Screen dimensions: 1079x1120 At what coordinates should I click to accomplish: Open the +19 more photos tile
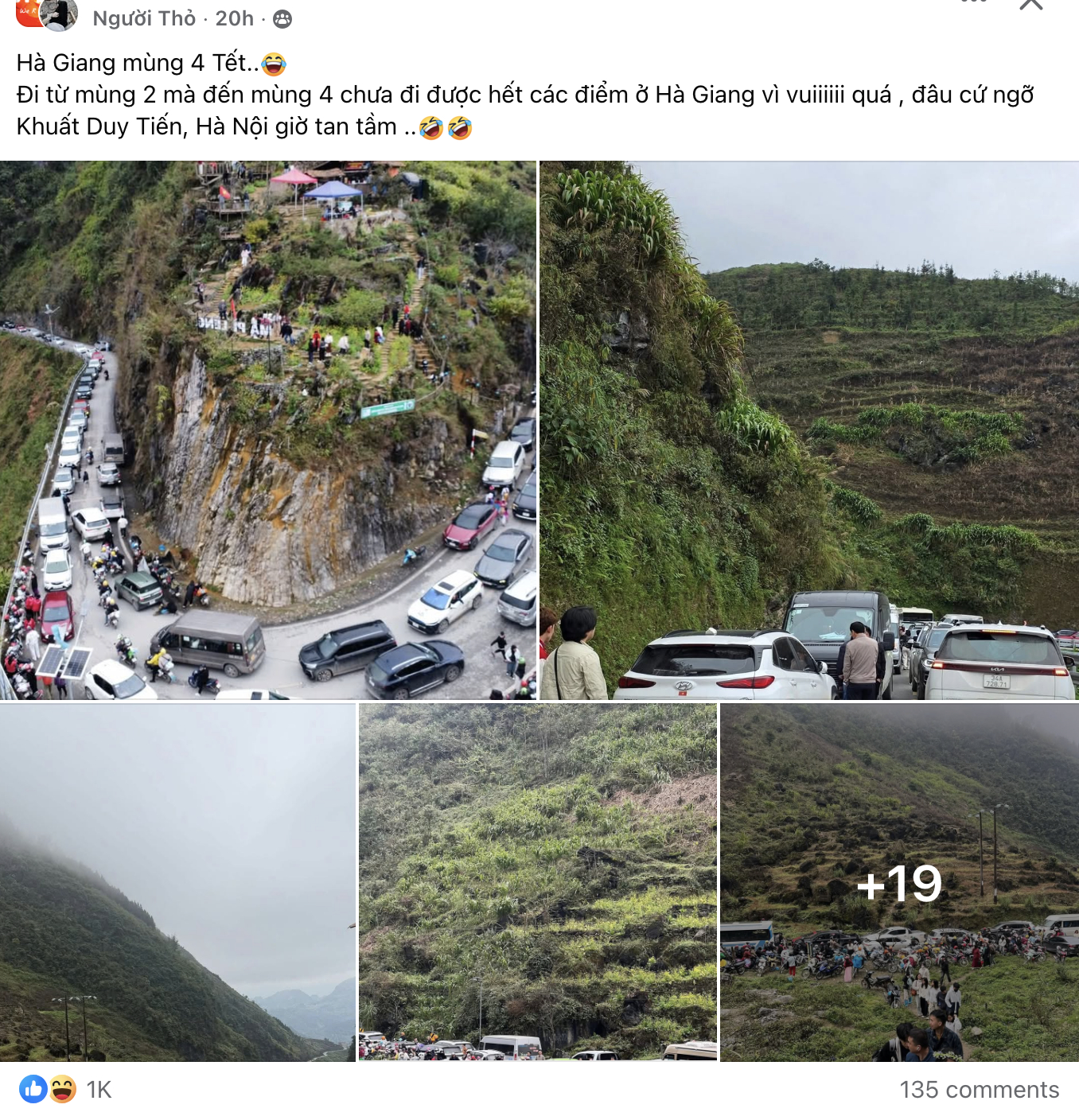(x=899, y=882)
